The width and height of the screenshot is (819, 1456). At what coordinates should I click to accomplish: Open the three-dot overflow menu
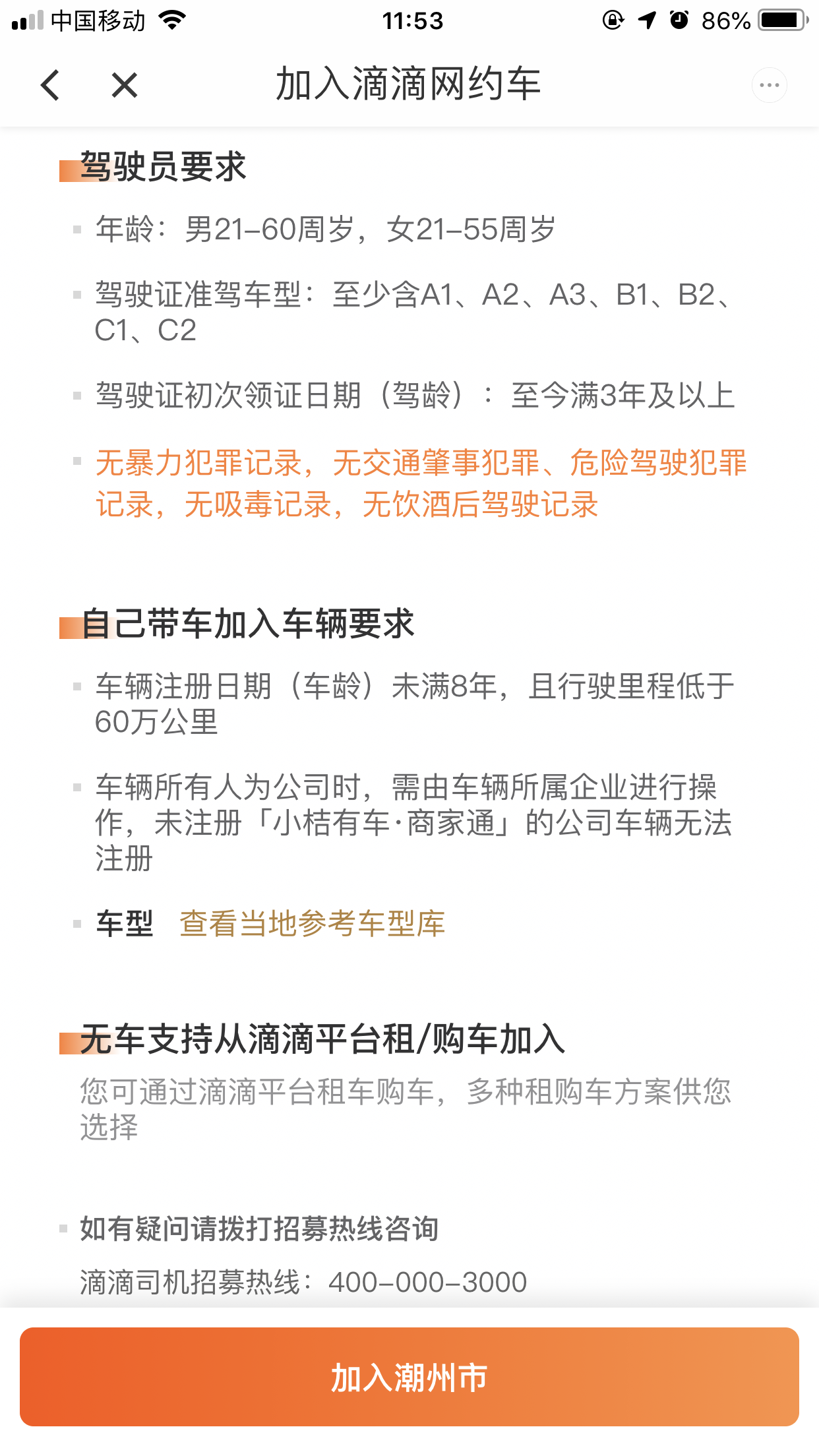769,85
